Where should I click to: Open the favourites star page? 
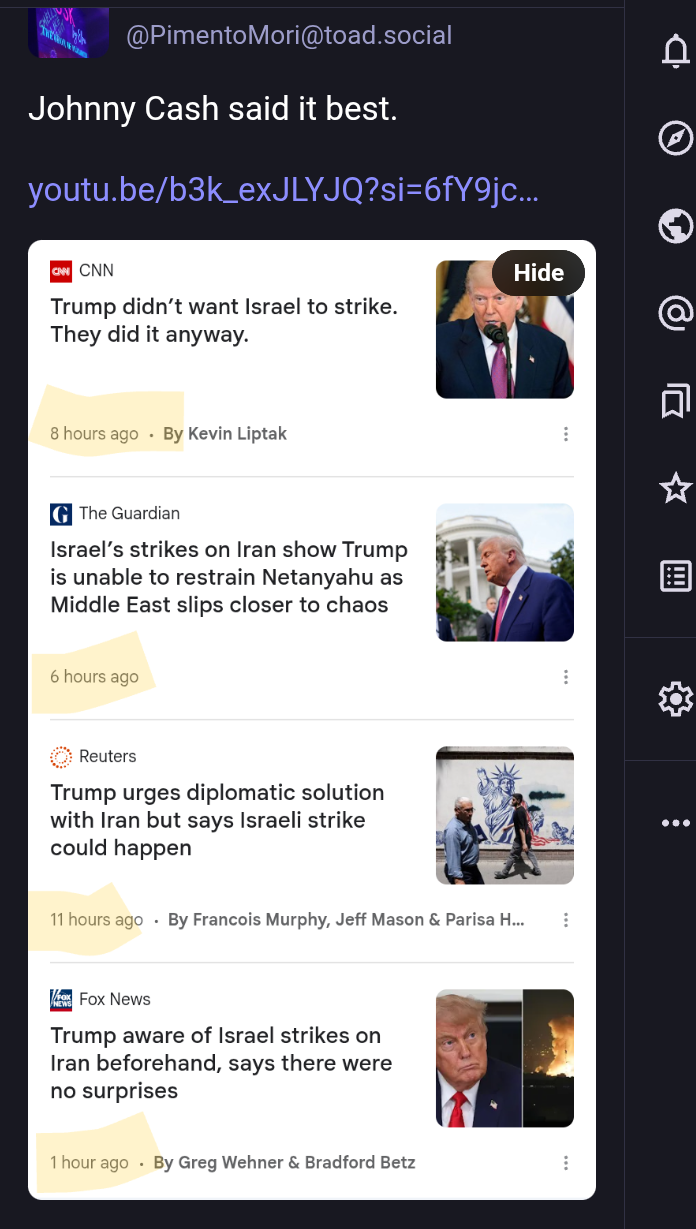tap(676, 488)
